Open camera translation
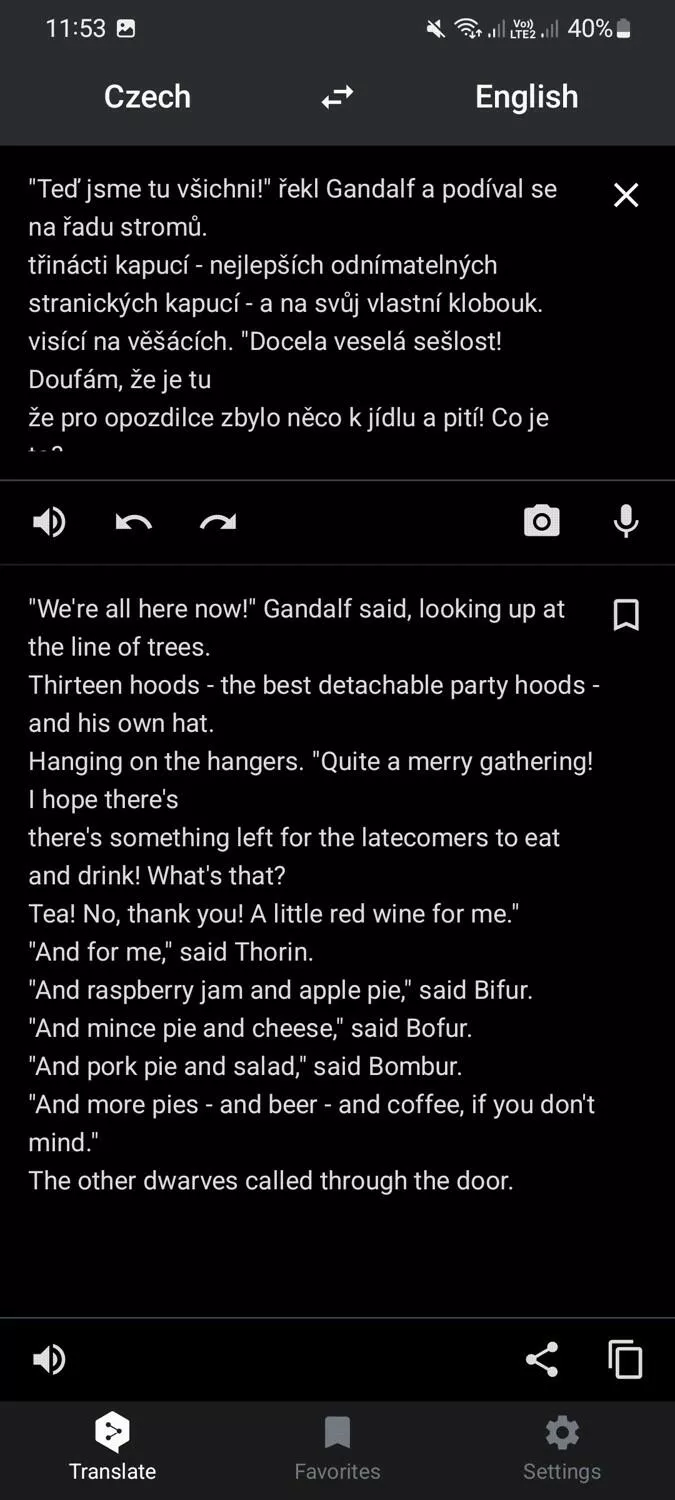The height and width of the screenshot is (1500, 675). coord(542,521)
